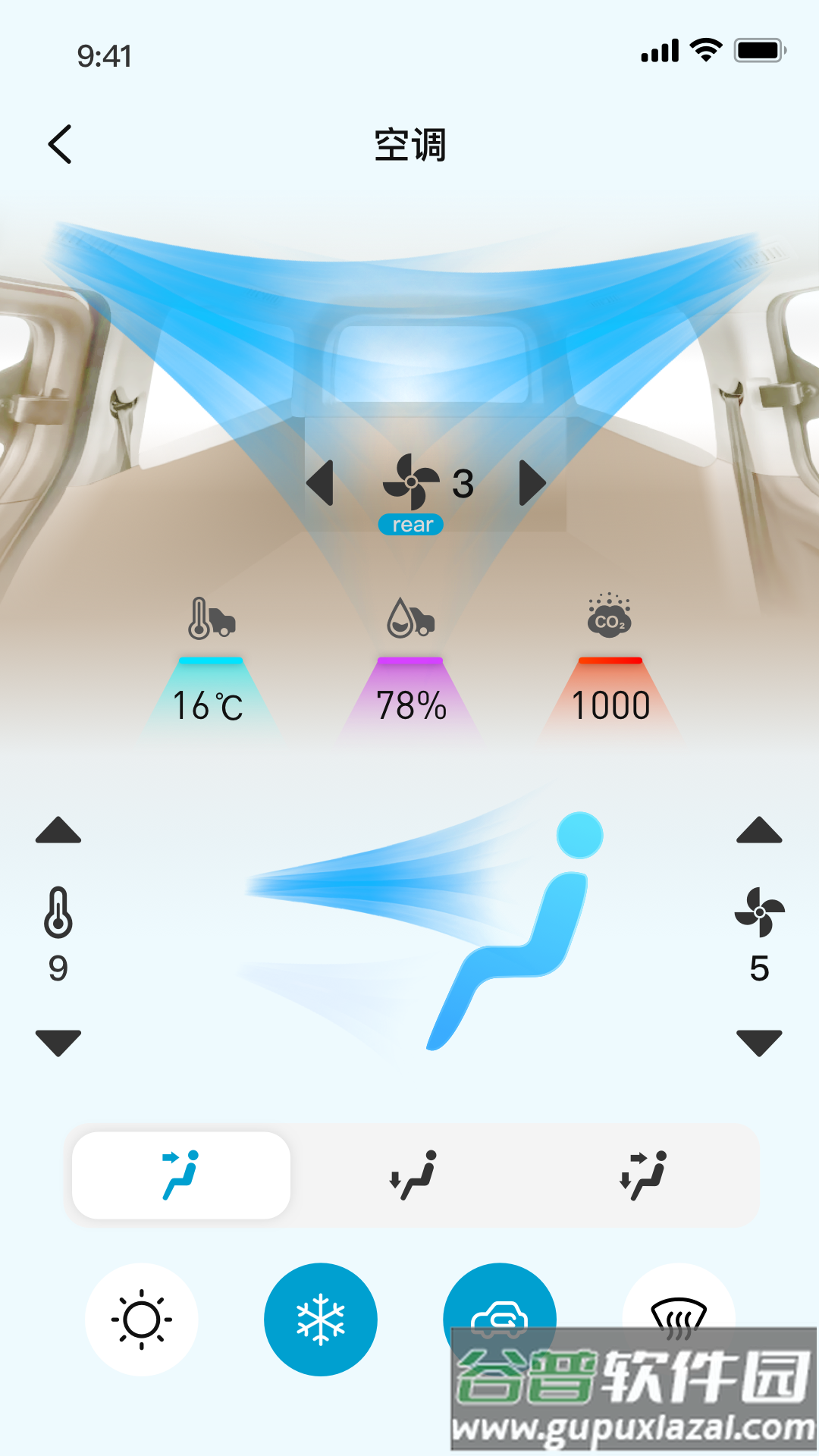Tap the left arrow to lower rear fan speed
The image size is (819, 1456).
322,482
